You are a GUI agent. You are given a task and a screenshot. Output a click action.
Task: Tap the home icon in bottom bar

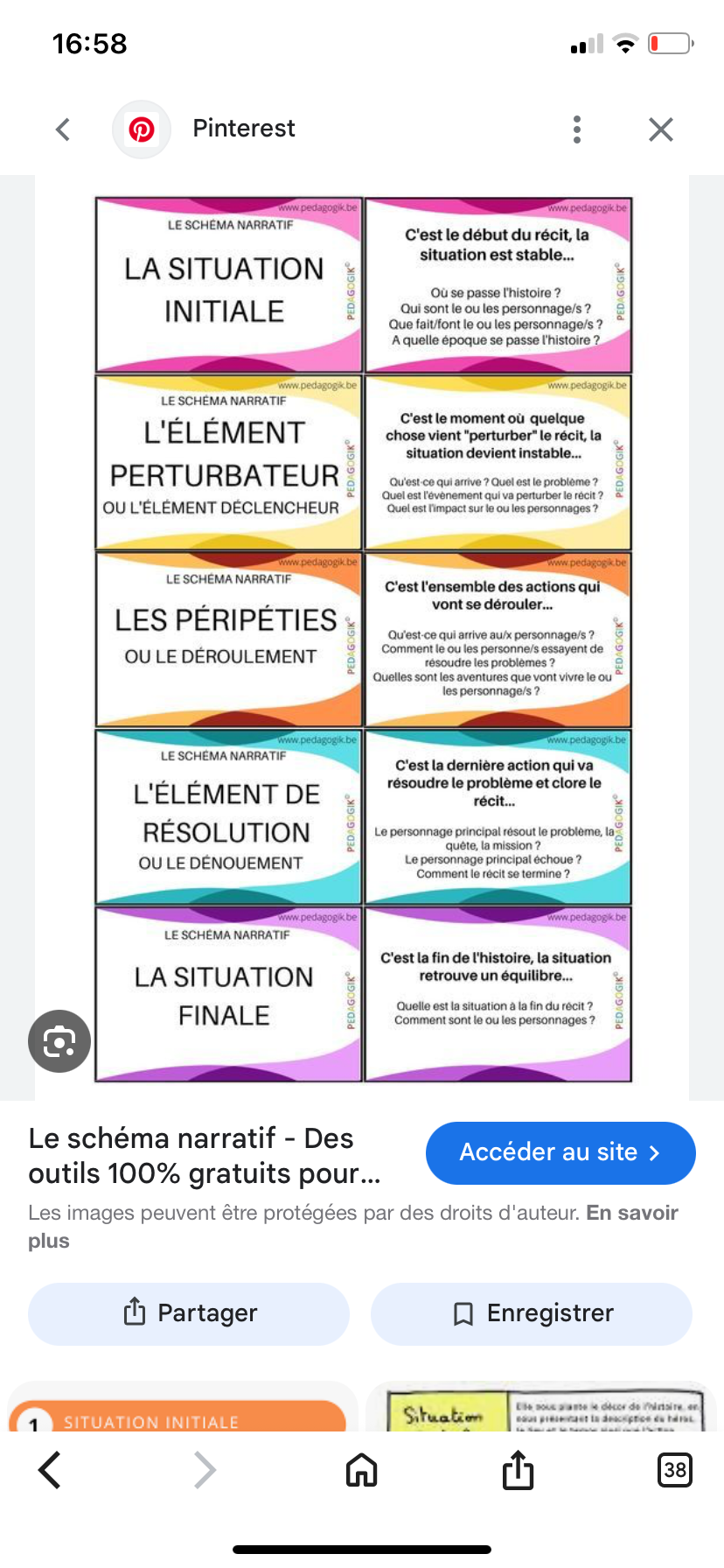(361, 1470)
